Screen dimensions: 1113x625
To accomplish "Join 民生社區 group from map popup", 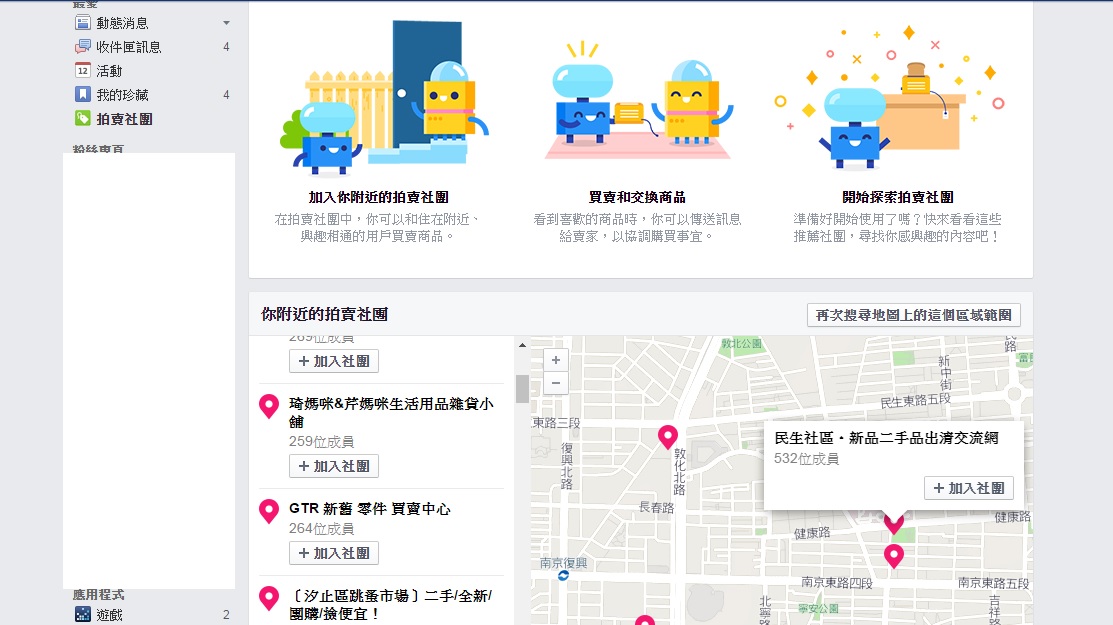I will (x=968, y=488).
